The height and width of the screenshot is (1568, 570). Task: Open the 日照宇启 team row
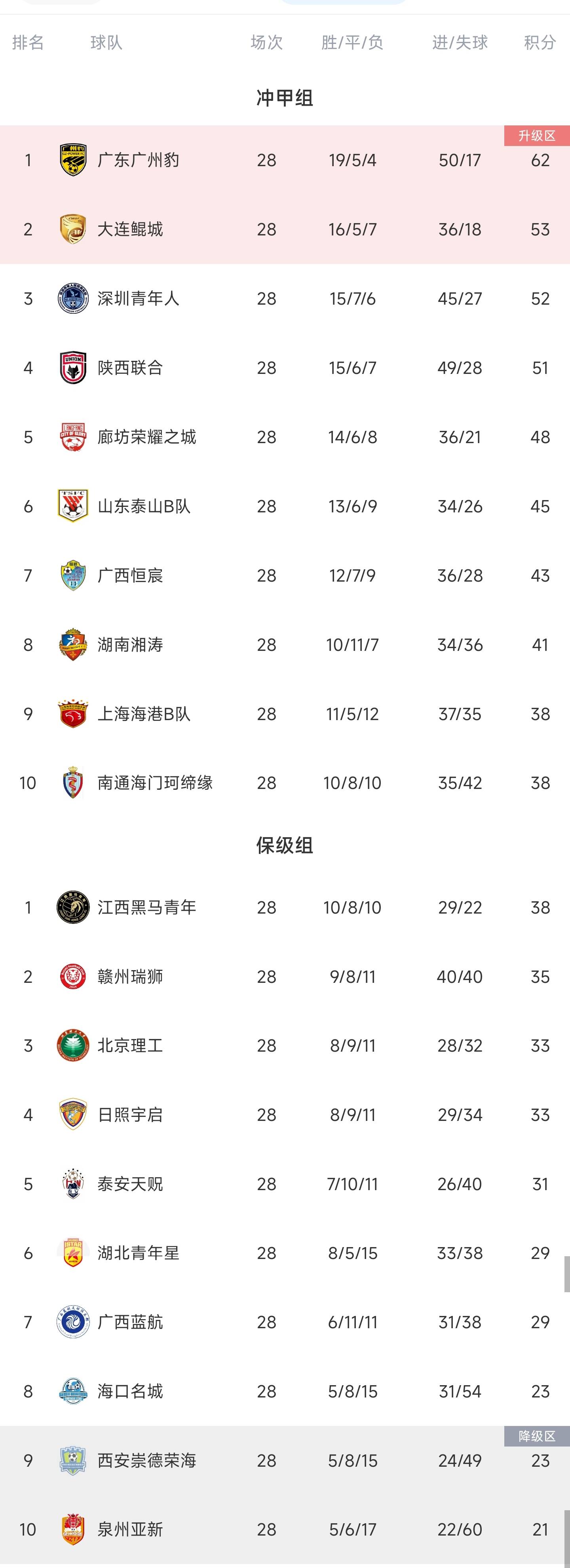130,1115
